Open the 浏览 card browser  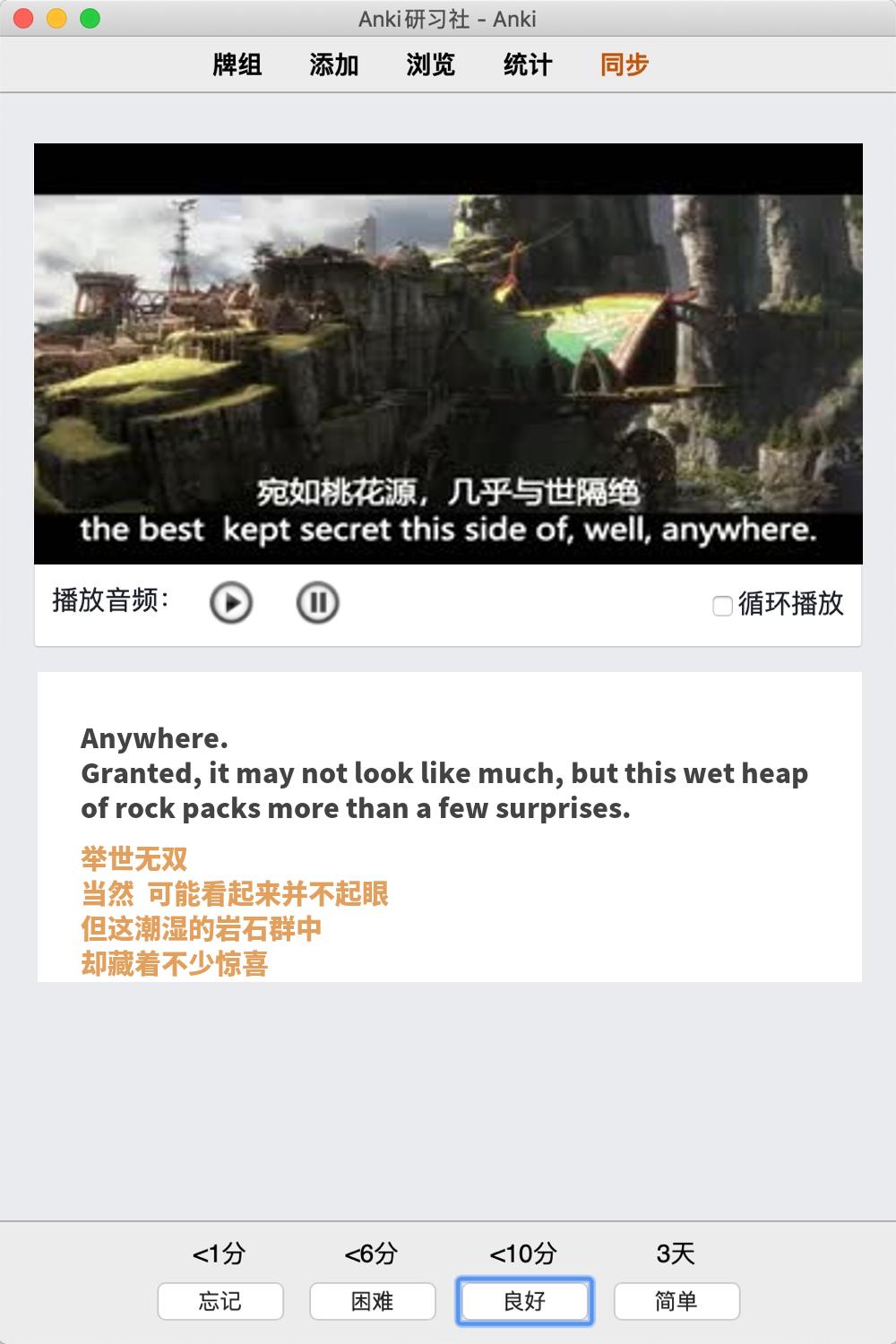(x=431, y=65)
